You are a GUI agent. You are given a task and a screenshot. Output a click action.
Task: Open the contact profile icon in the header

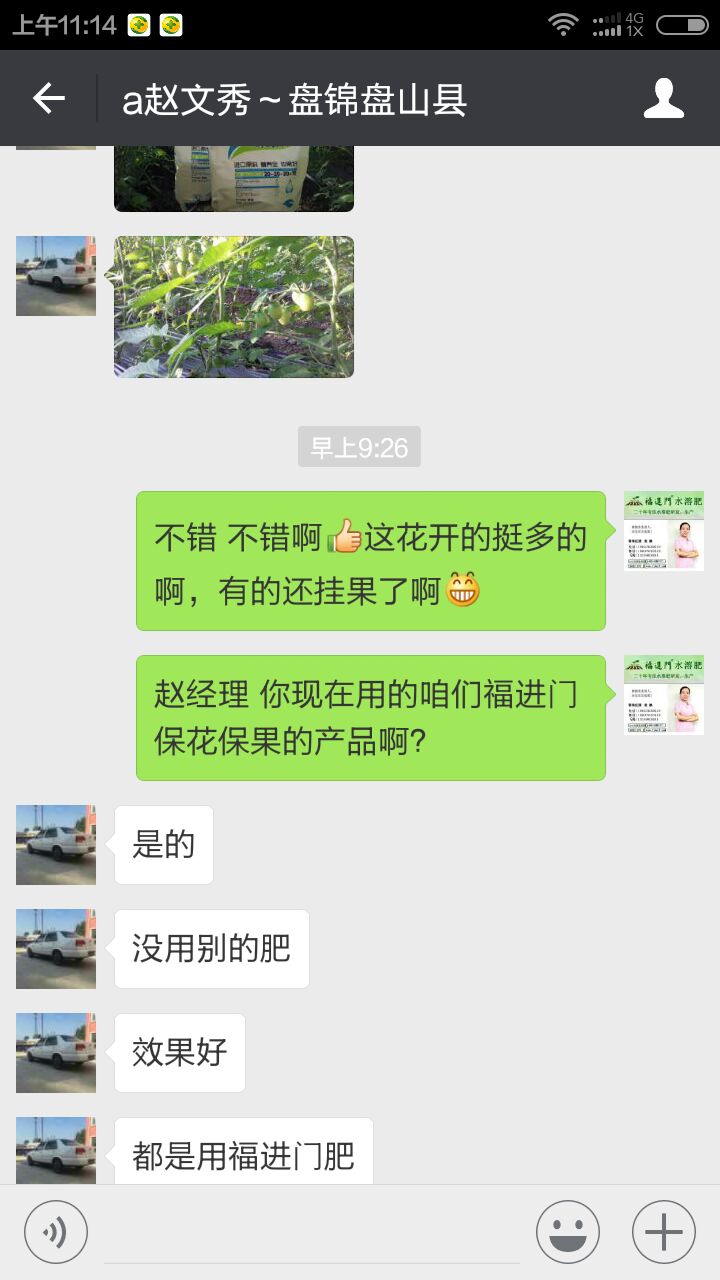pos(663,98)
